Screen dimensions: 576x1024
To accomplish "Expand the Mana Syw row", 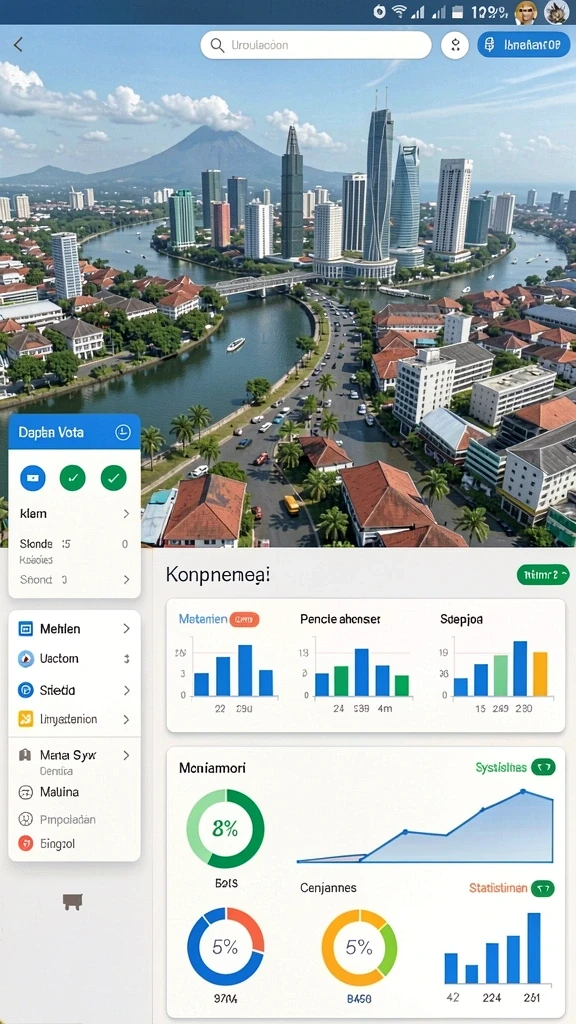I will tap(74, 756).
